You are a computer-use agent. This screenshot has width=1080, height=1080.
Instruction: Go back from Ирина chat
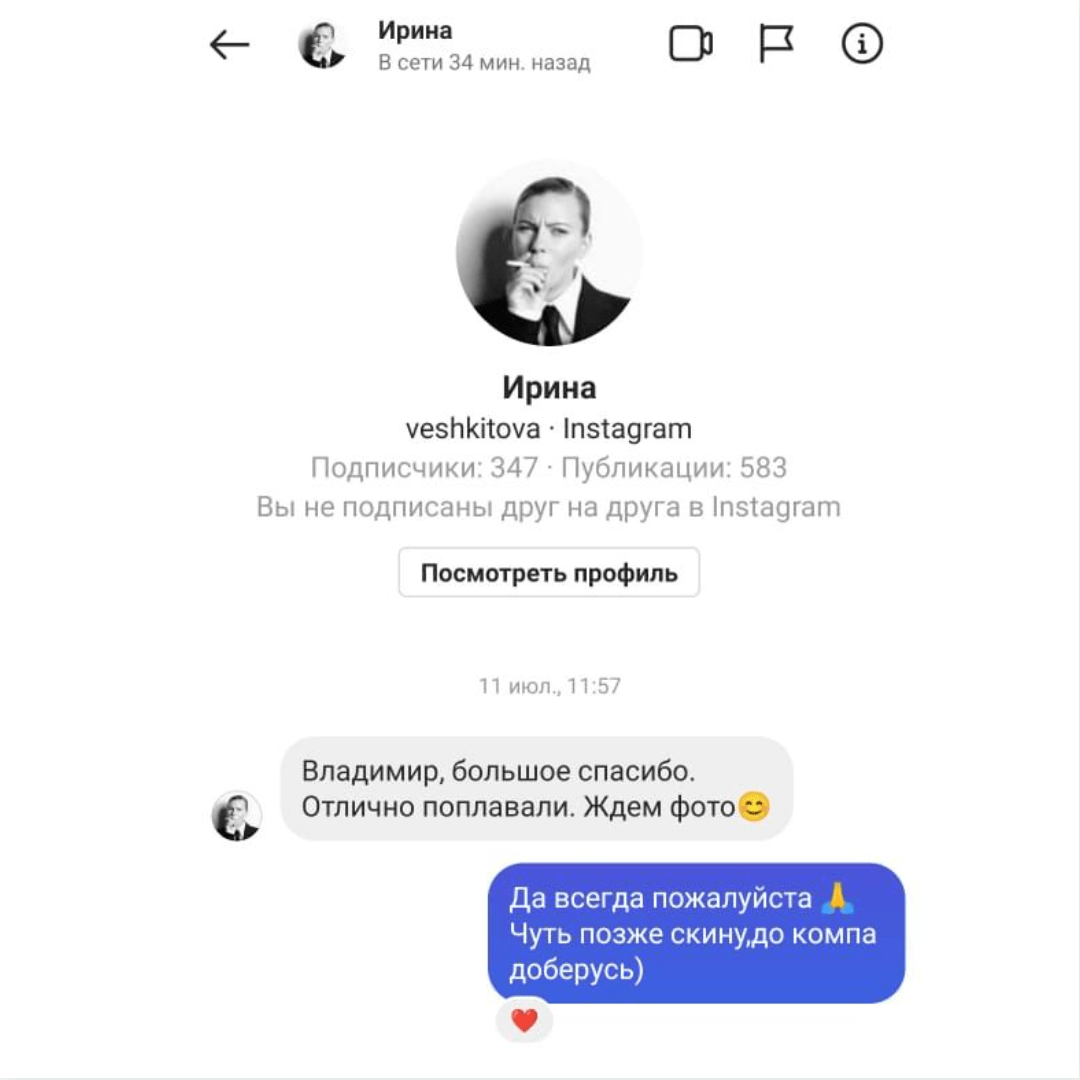(x=229, y=45)
